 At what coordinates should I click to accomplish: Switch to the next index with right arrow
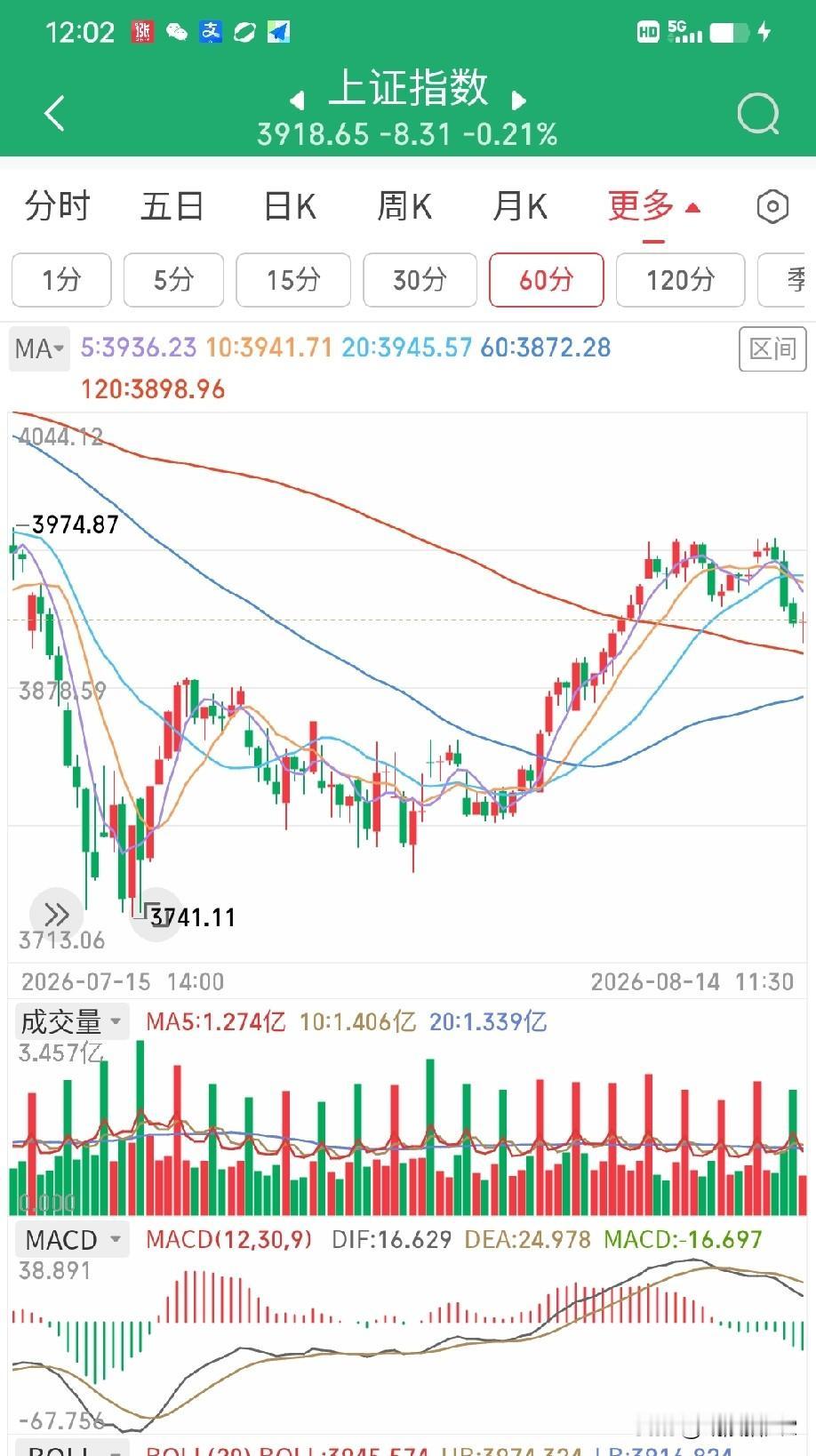519,100
